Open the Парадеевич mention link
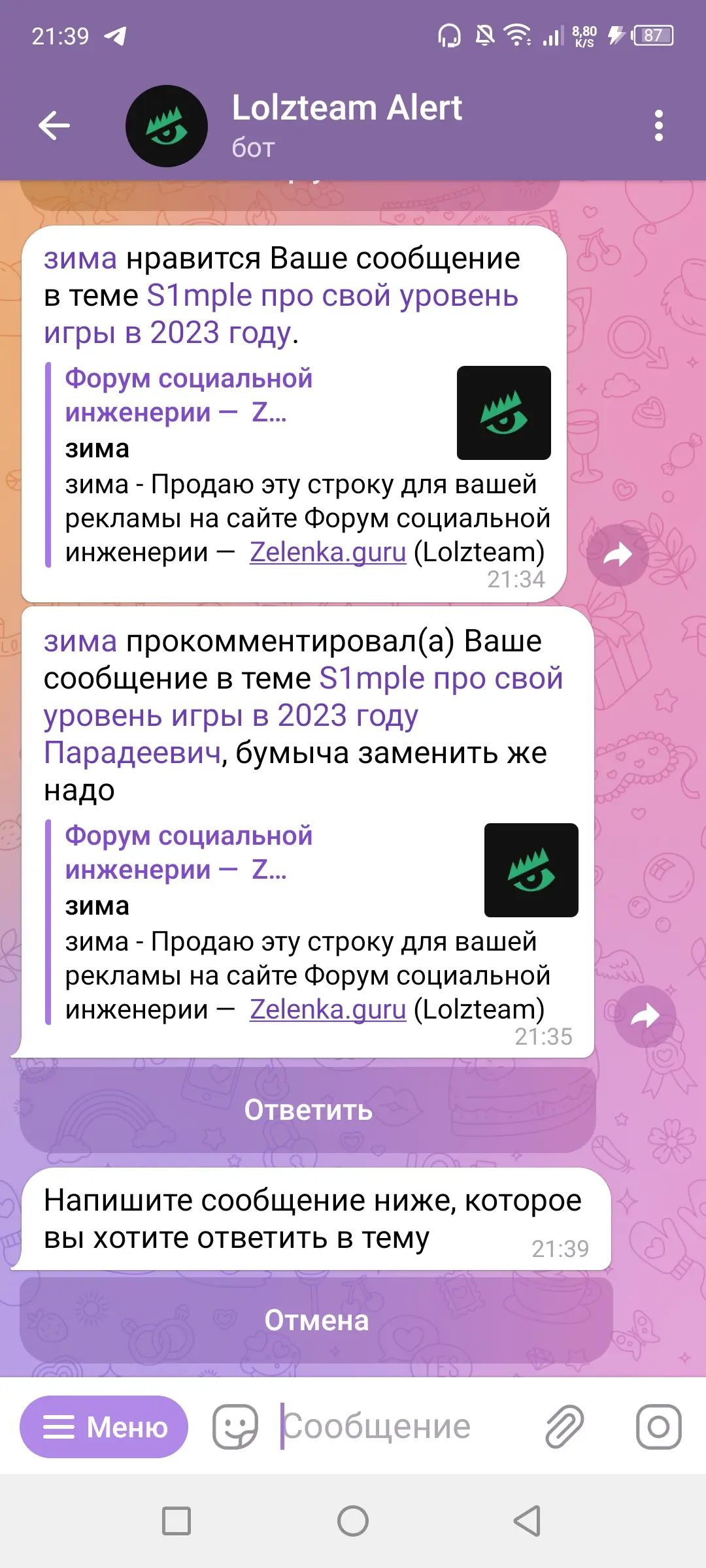Image resolution: width=706 pixels, height=1568 pixels. (x=133, y=753)
